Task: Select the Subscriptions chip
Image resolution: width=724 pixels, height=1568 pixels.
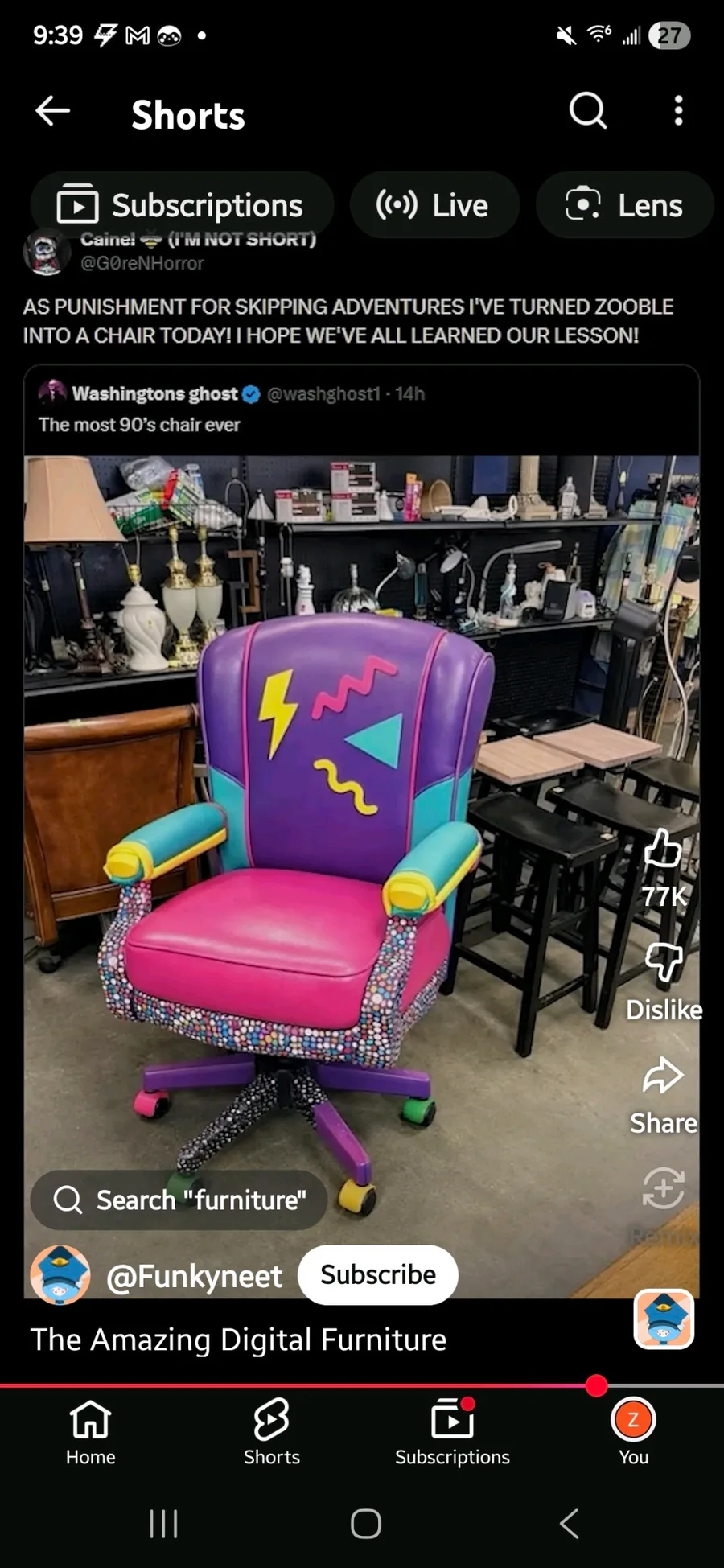Action: point(182,205)
